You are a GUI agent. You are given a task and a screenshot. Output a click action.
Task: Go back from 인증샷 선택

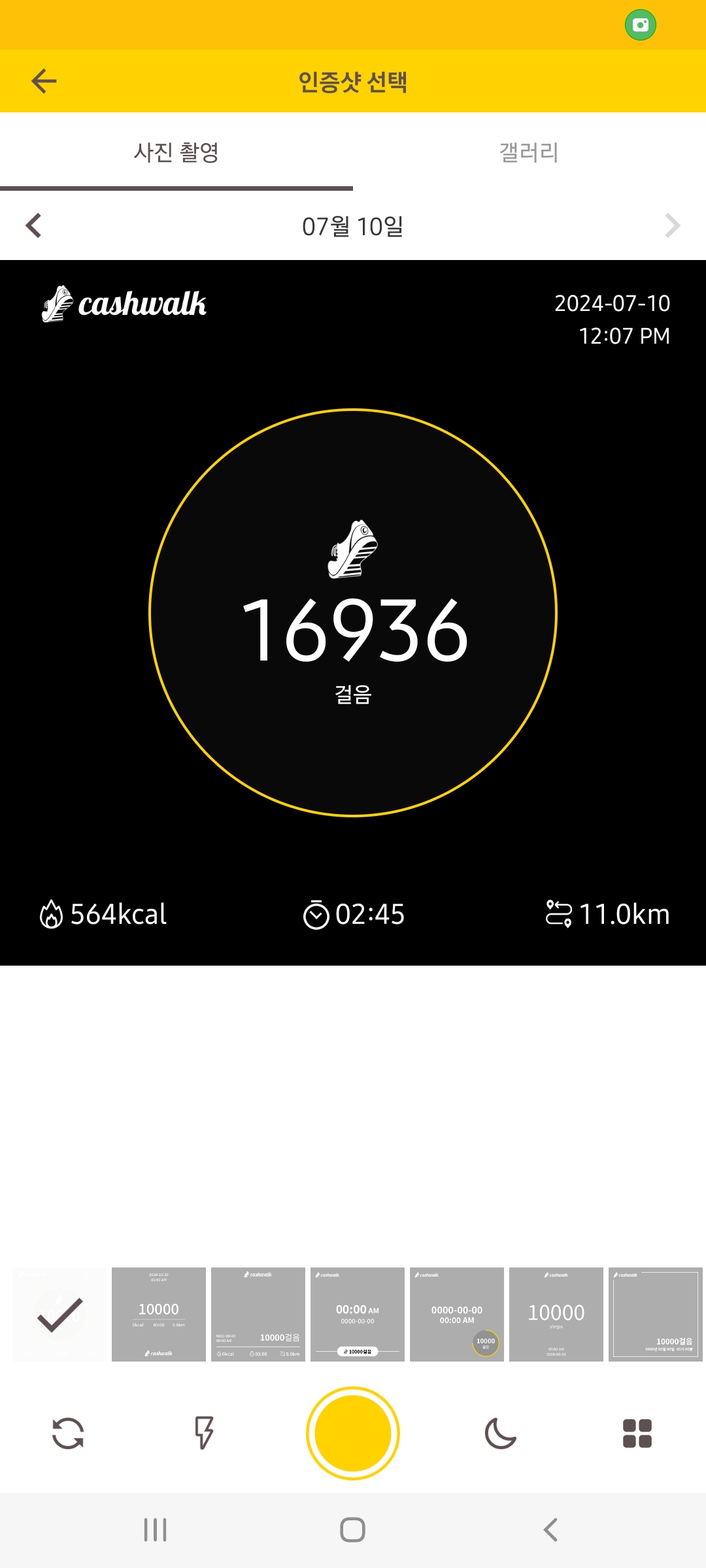pyautogui.click(x=44, y=81)
